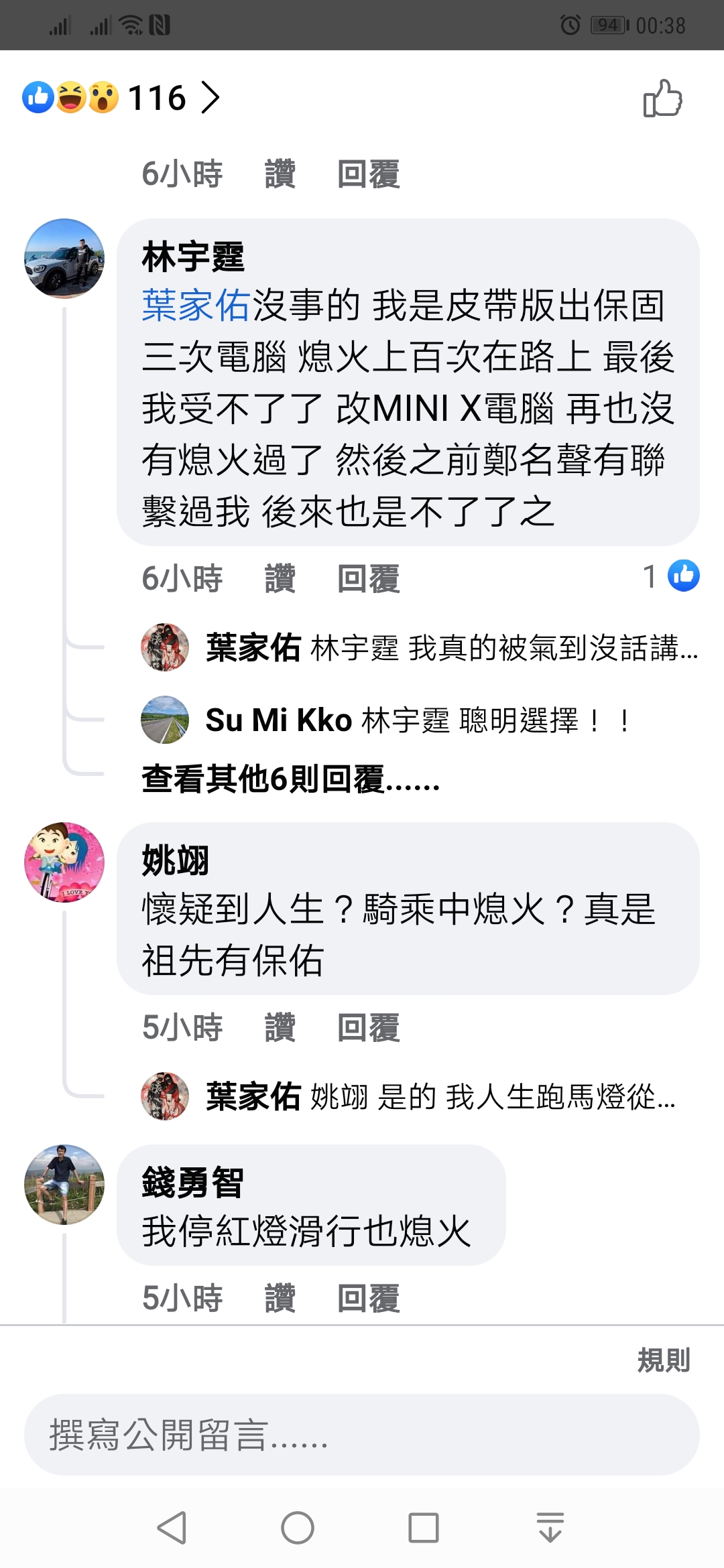View 林宇霆's profile picture

tap(64, 258)
